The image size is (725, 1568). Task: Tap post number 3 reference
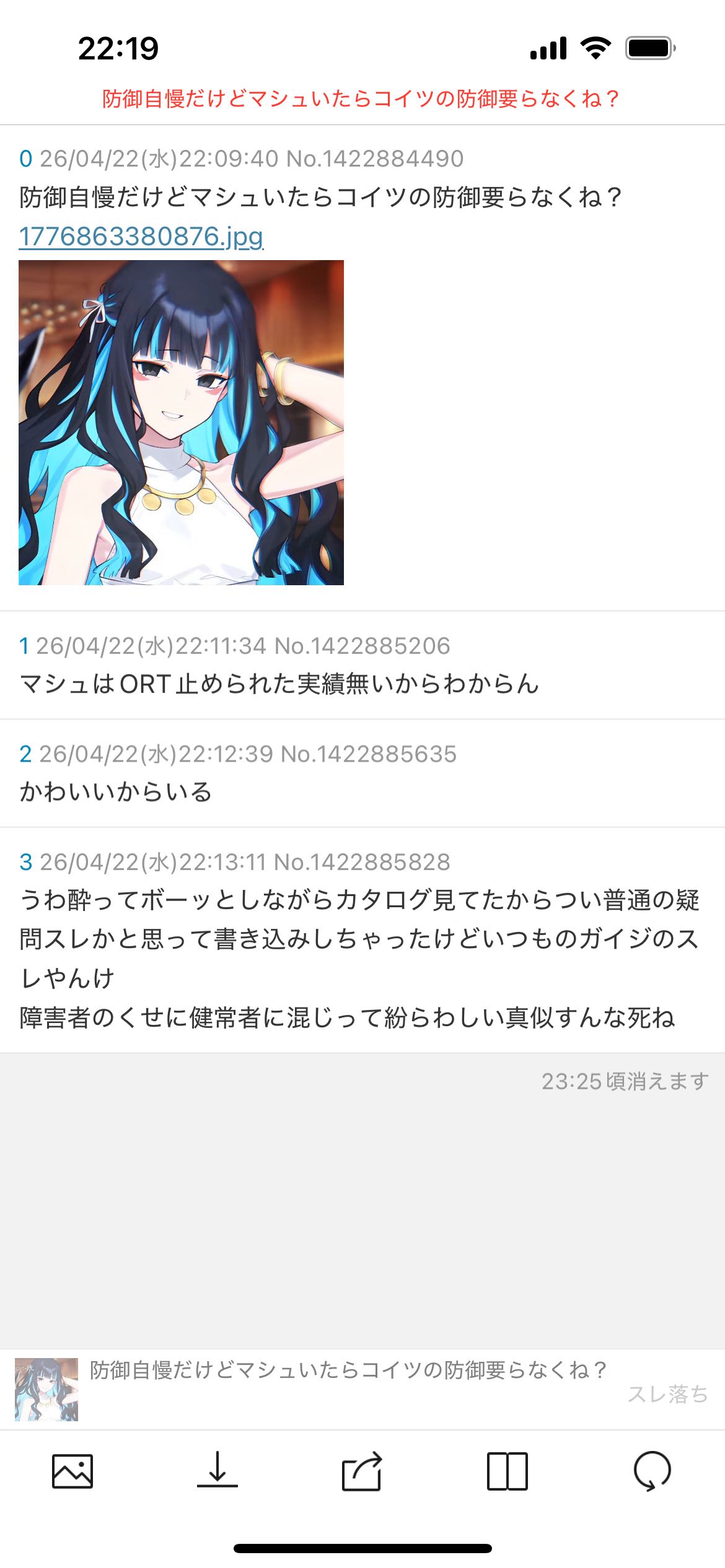(25, 862)
